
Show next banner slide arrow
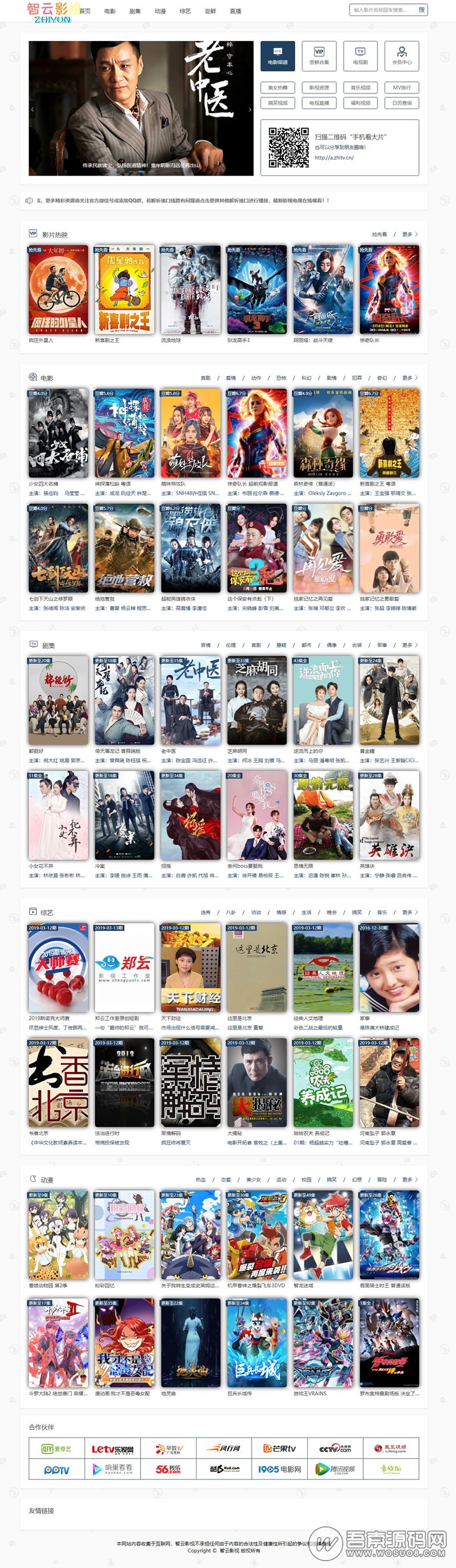[250, 110]
